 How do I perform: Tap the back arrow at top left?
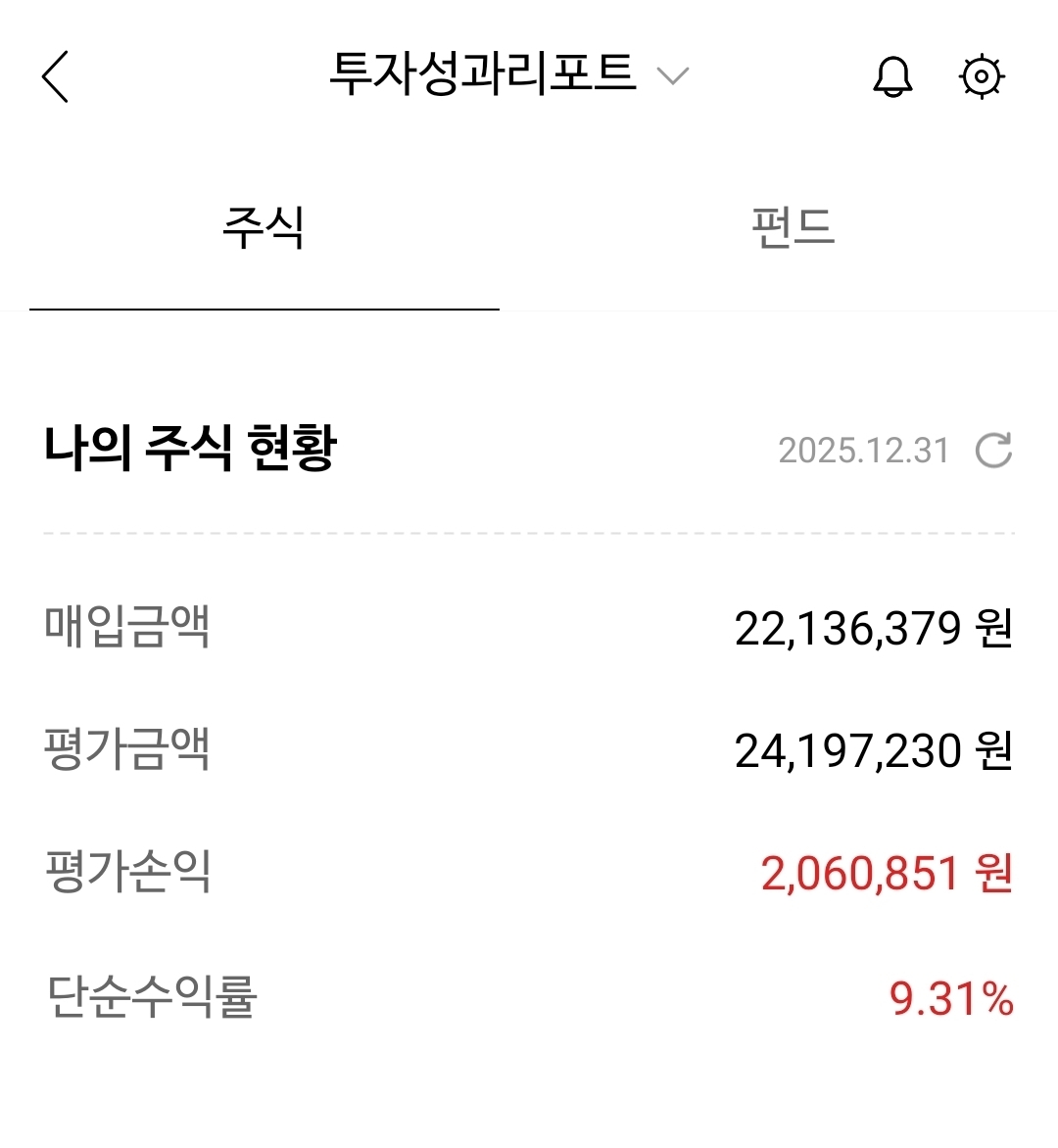pos(56,76)
